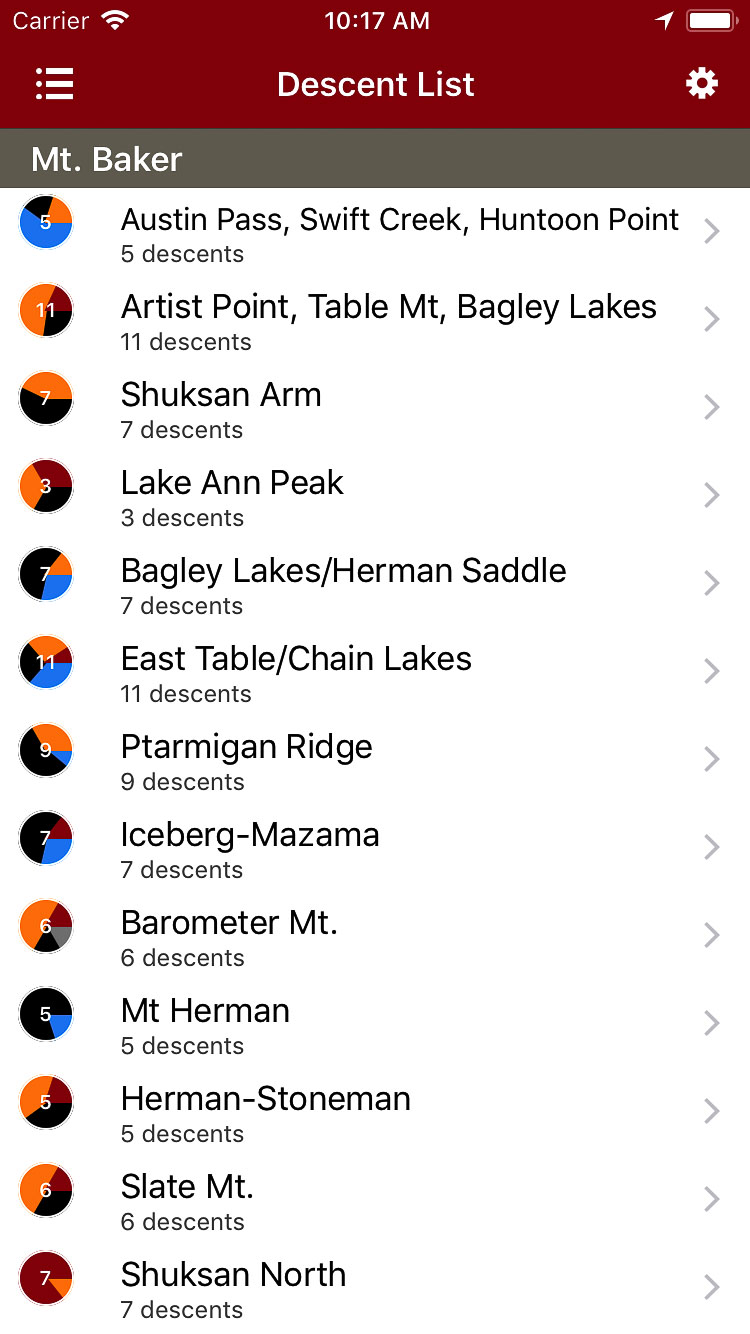Open the settings gear
750x1334 pixels.
pos(701,84)
